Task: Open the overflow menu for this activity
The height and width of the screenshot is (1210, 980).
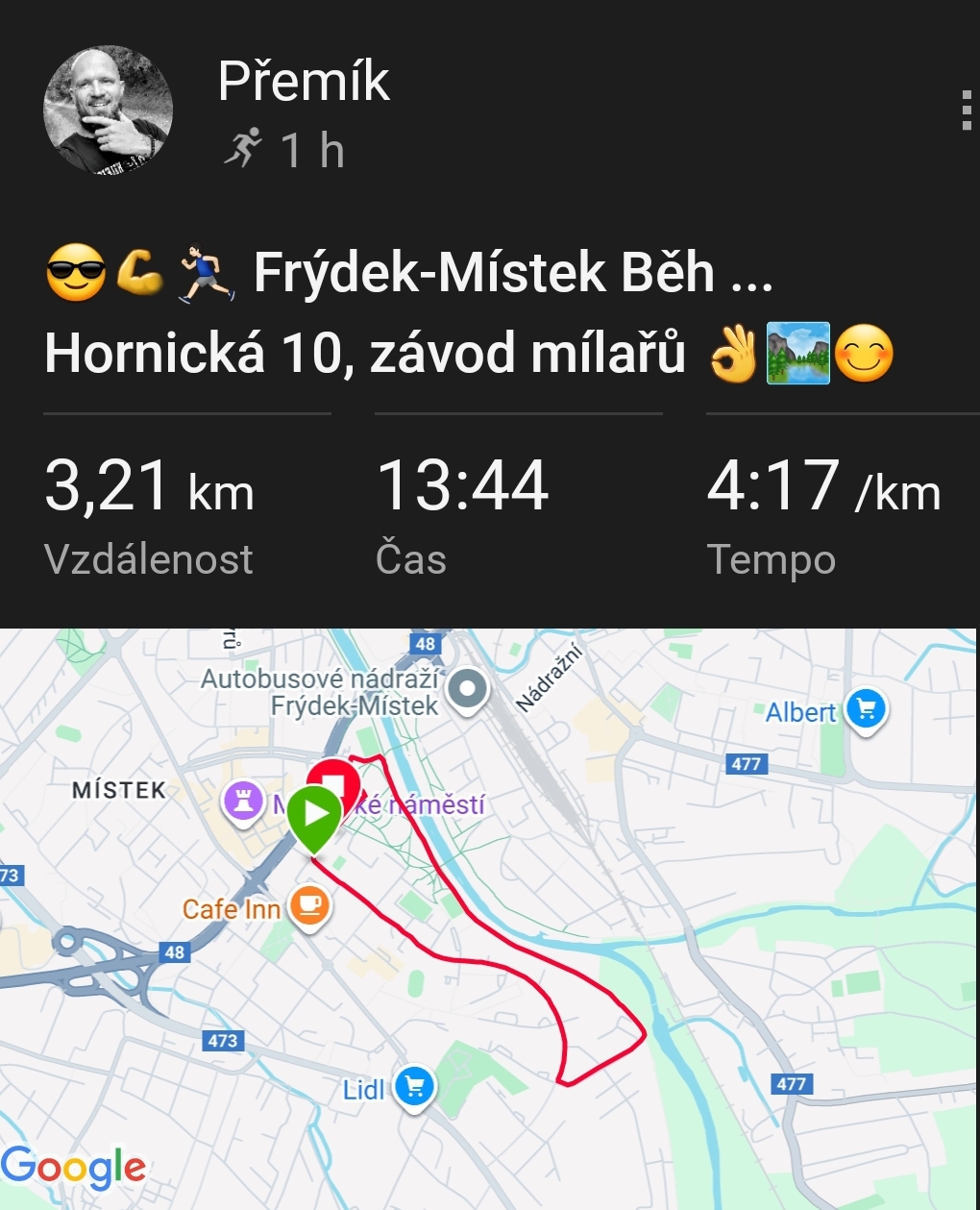Action: click(x=966, y=111)
